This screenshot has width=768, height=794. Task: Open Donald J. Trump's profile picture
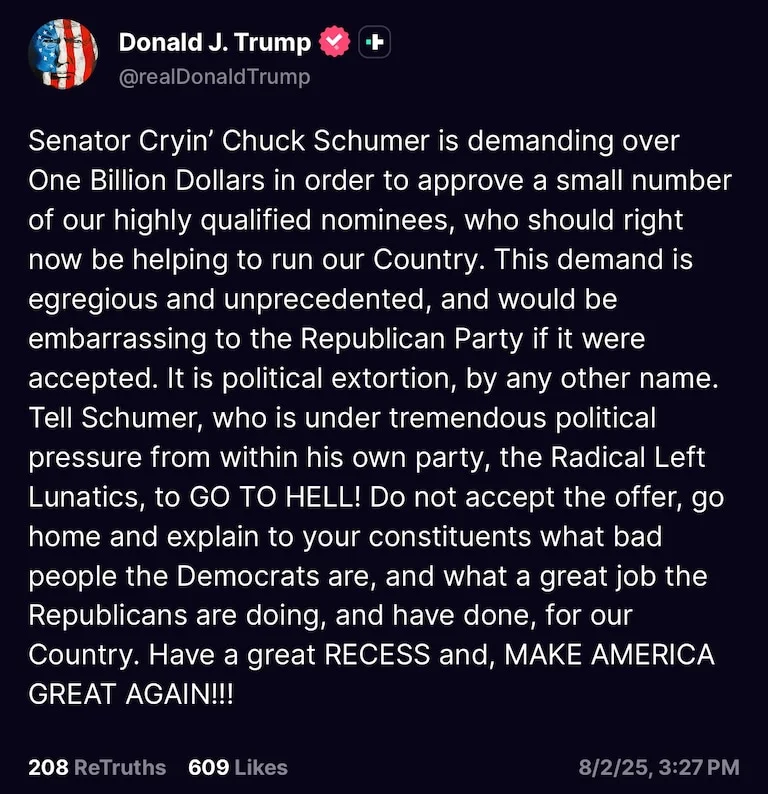pos(64,55)
